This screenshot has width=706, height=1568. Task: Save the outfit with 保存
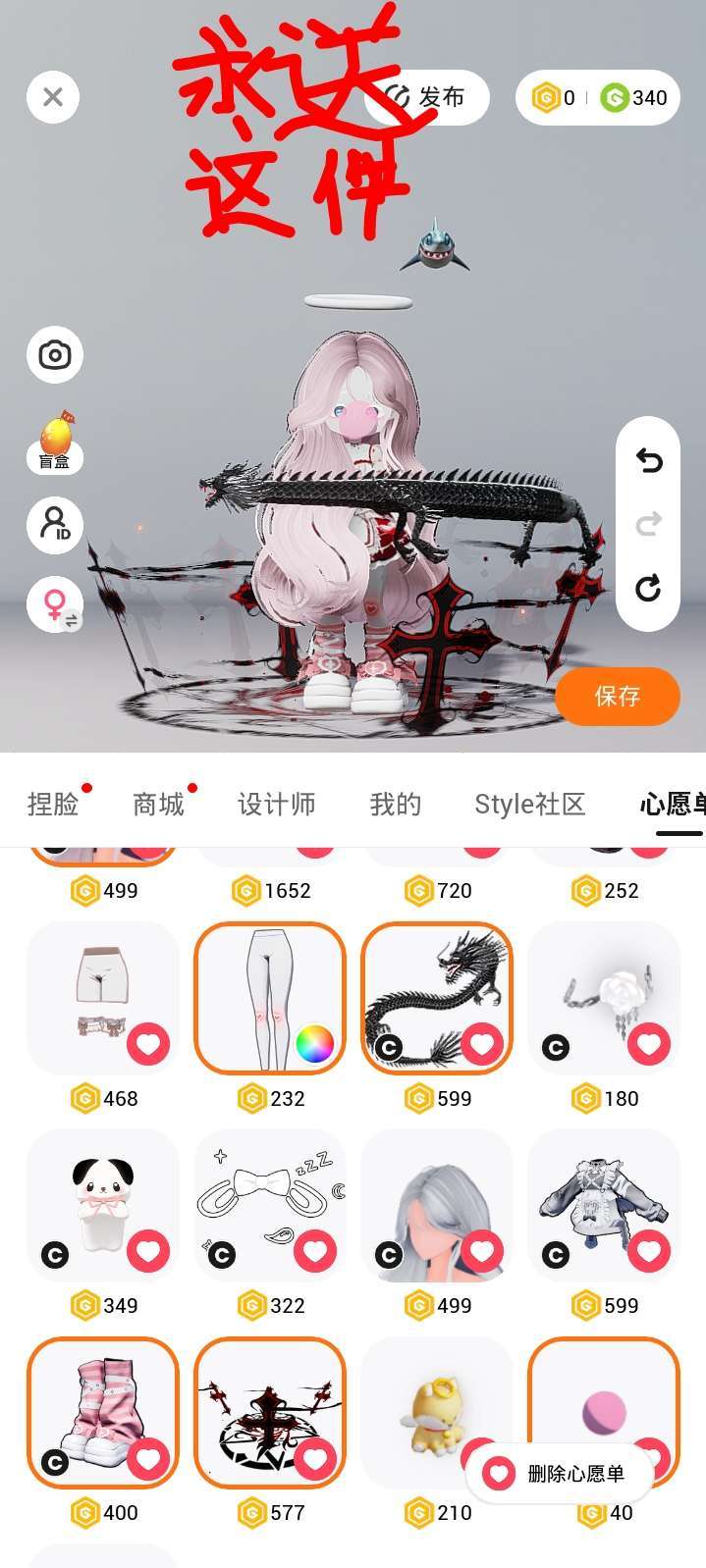[617, 697]
